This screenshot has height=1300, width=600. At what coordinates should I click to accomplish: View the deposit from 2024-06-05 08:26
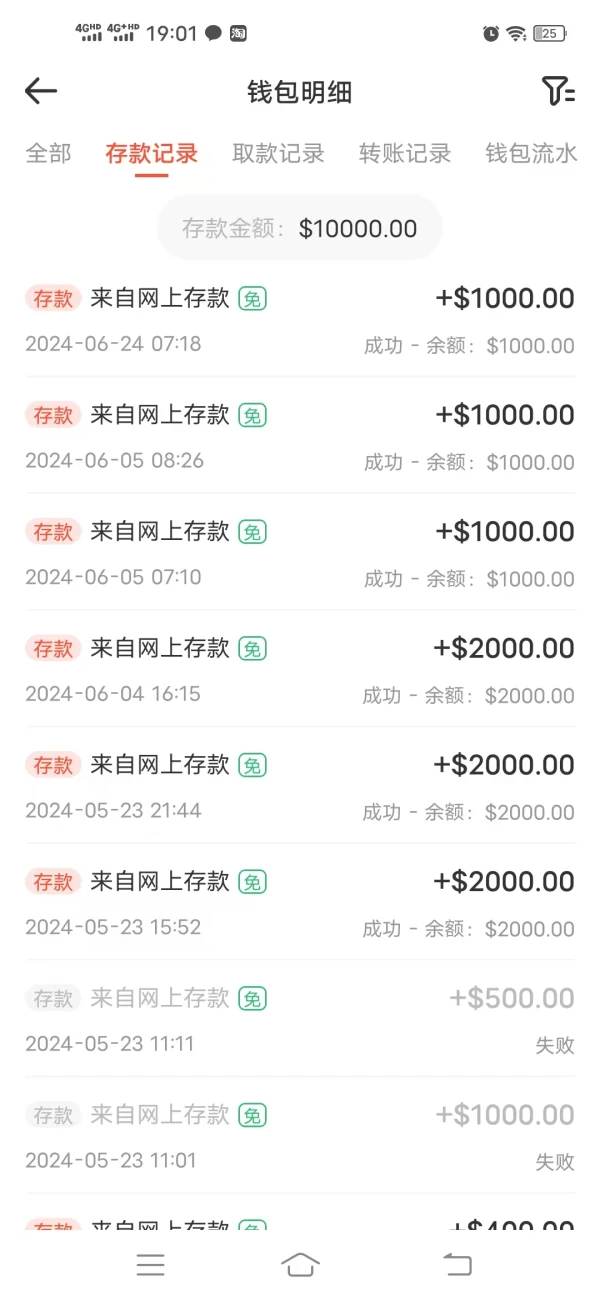click(300, 436)
